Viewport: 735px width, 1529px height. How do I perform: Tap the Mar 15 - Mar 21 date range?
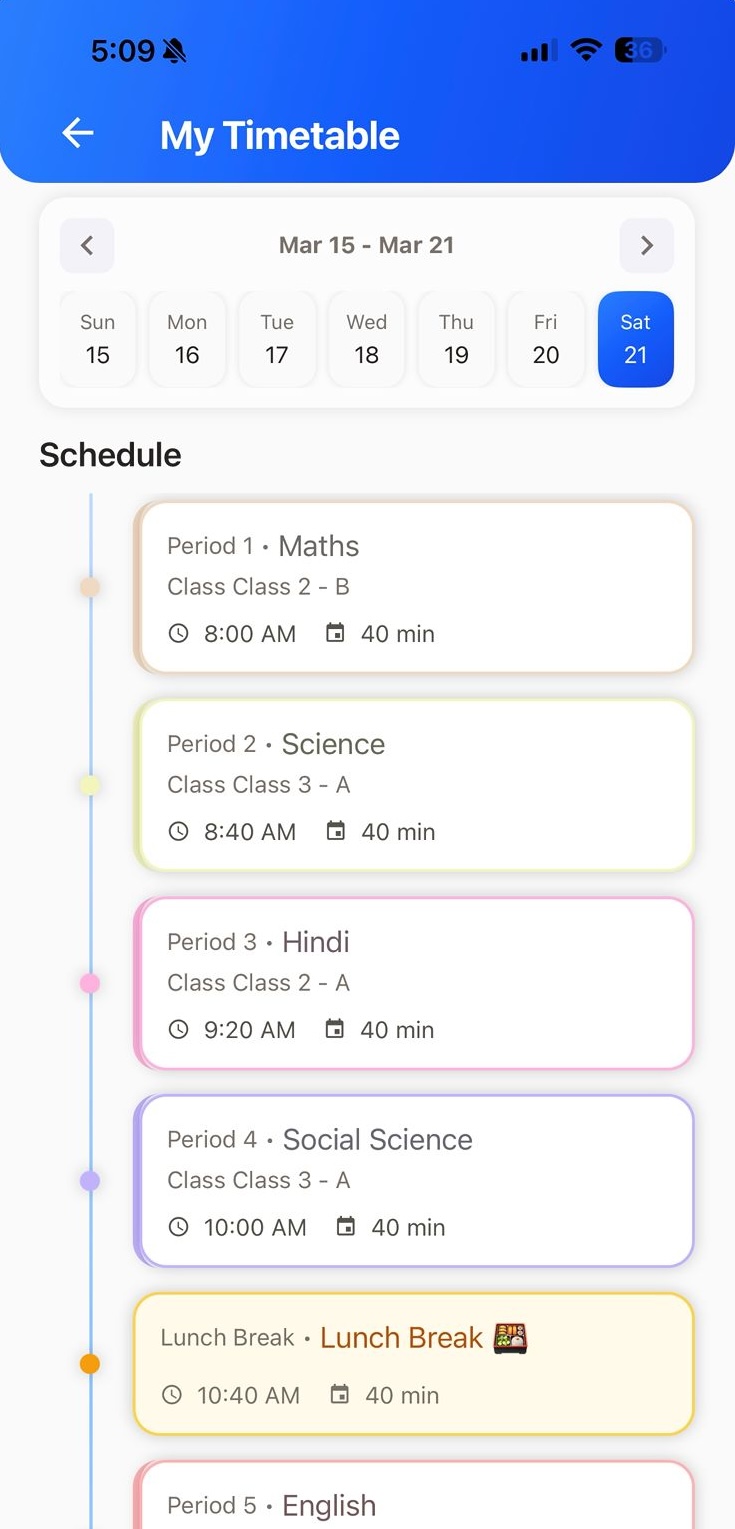coord(366,245)
